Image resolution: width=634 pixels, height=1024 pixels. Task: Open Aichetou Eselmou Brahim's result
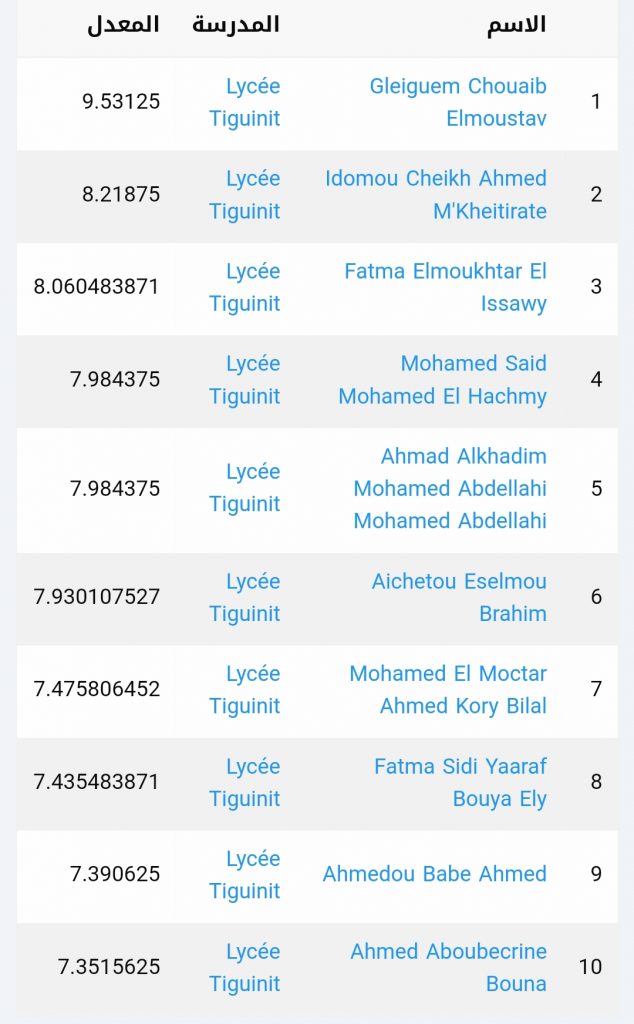459,597
